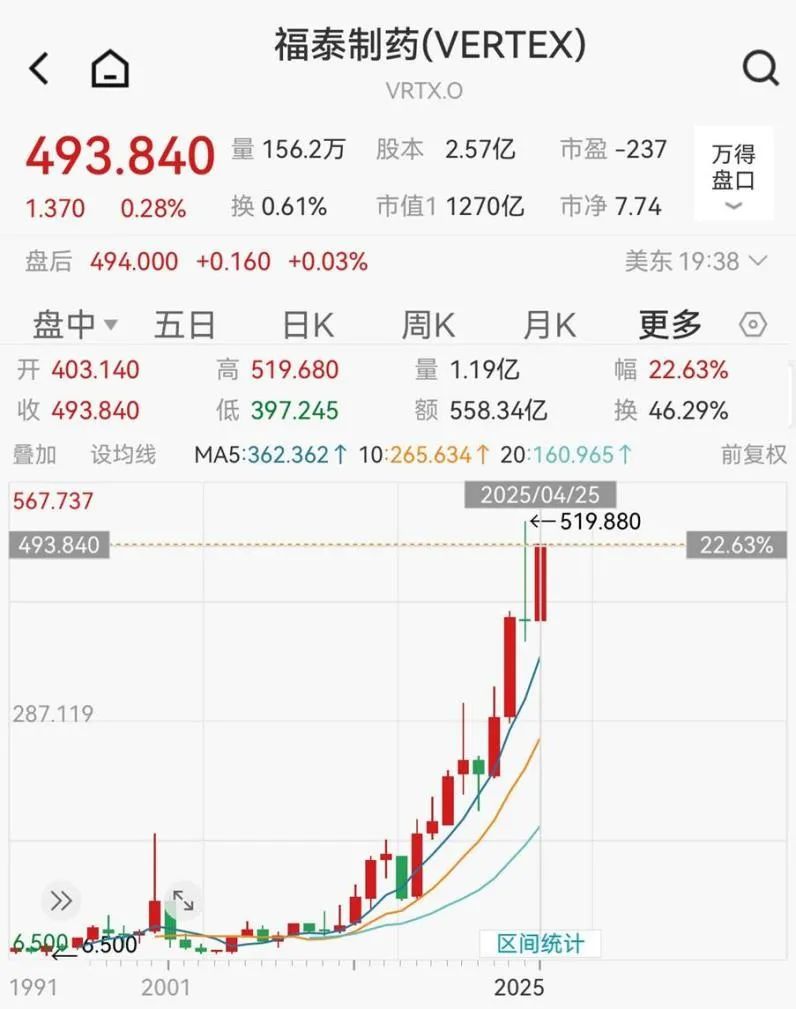Expand the 万得盘口 panel
Viewport: 796px width, 1009px height.
[733, 174]
